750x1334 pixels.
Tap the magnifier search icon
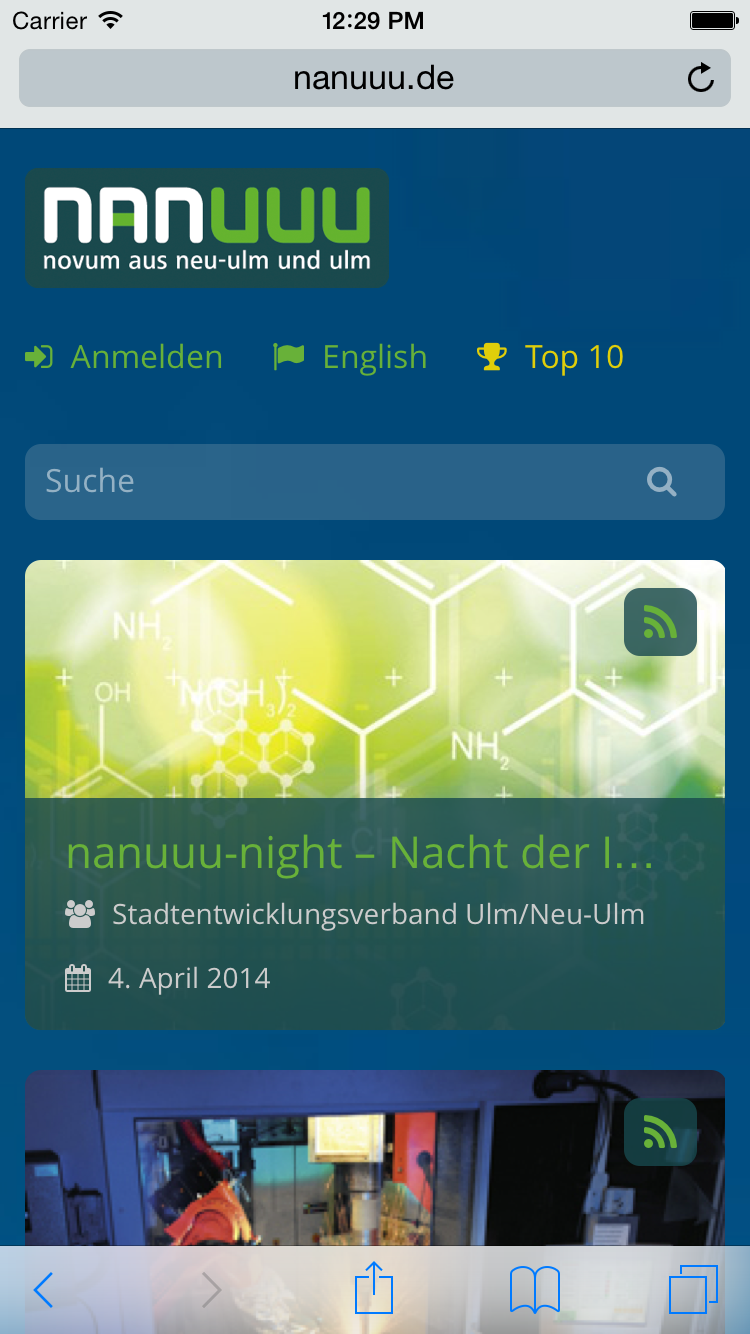coord(662,481)
